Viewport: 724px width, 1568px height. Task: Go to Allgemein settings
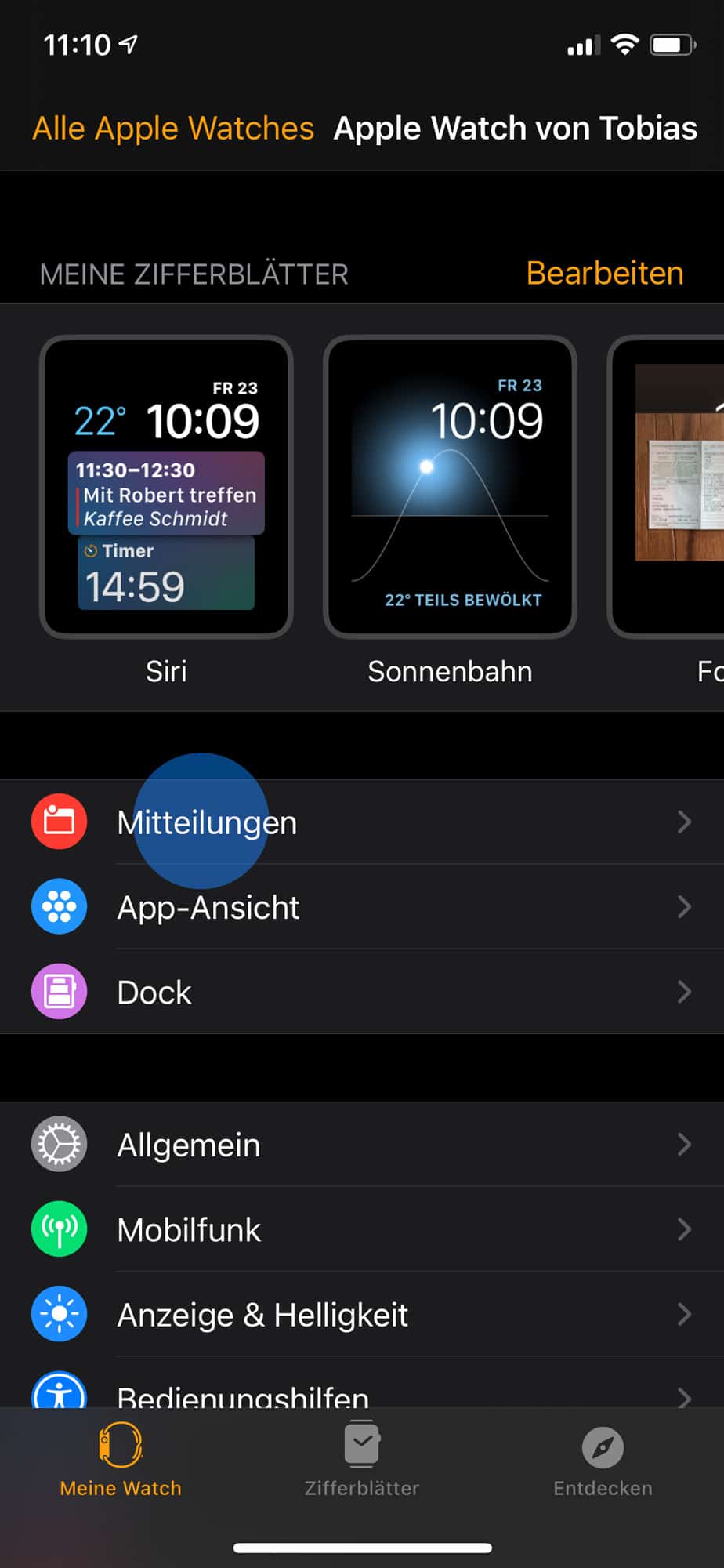coord(362,1145)
